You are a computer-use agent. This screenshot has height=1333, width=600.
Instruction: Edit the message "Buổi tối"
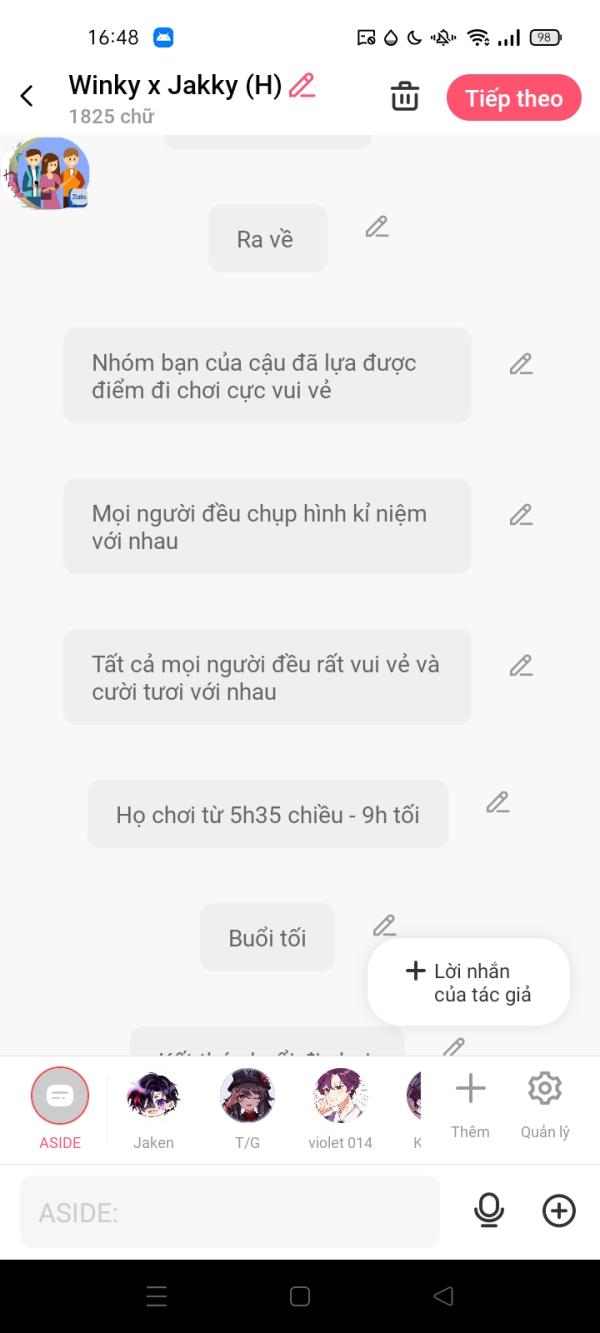click(384, 926)
